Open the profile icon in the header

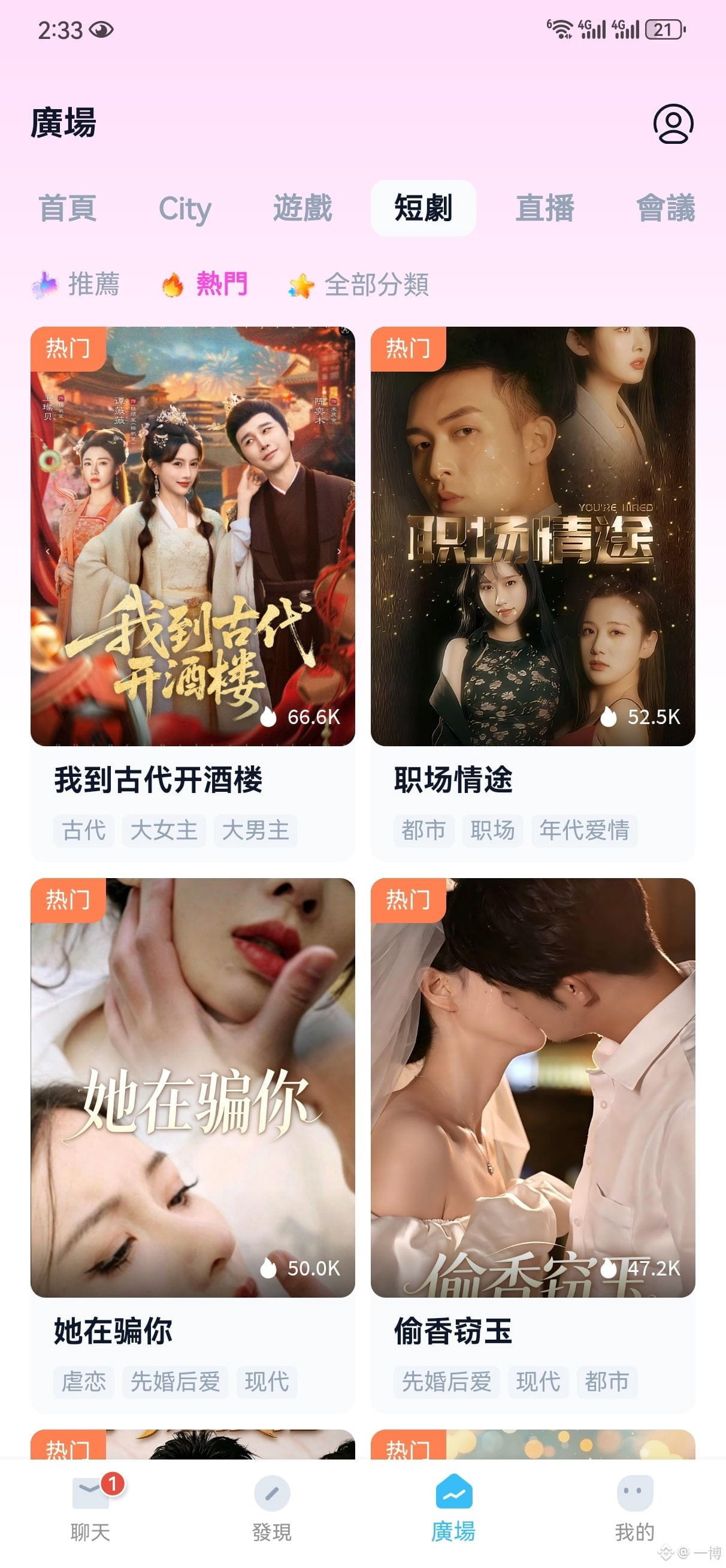point(673,123)
